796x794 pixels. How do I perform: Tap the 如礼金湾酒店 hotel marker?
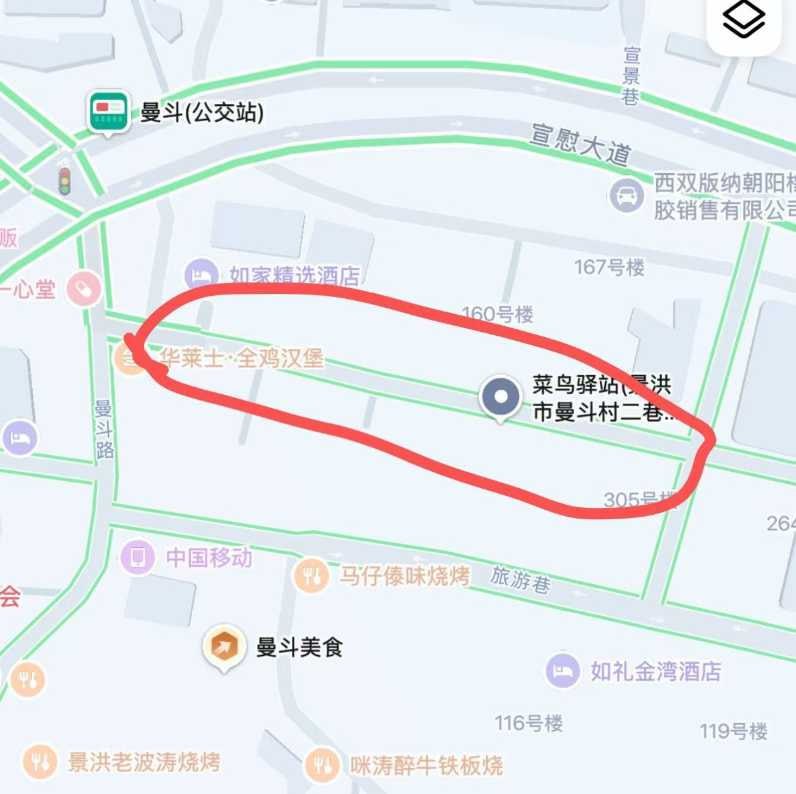point(564,671)
